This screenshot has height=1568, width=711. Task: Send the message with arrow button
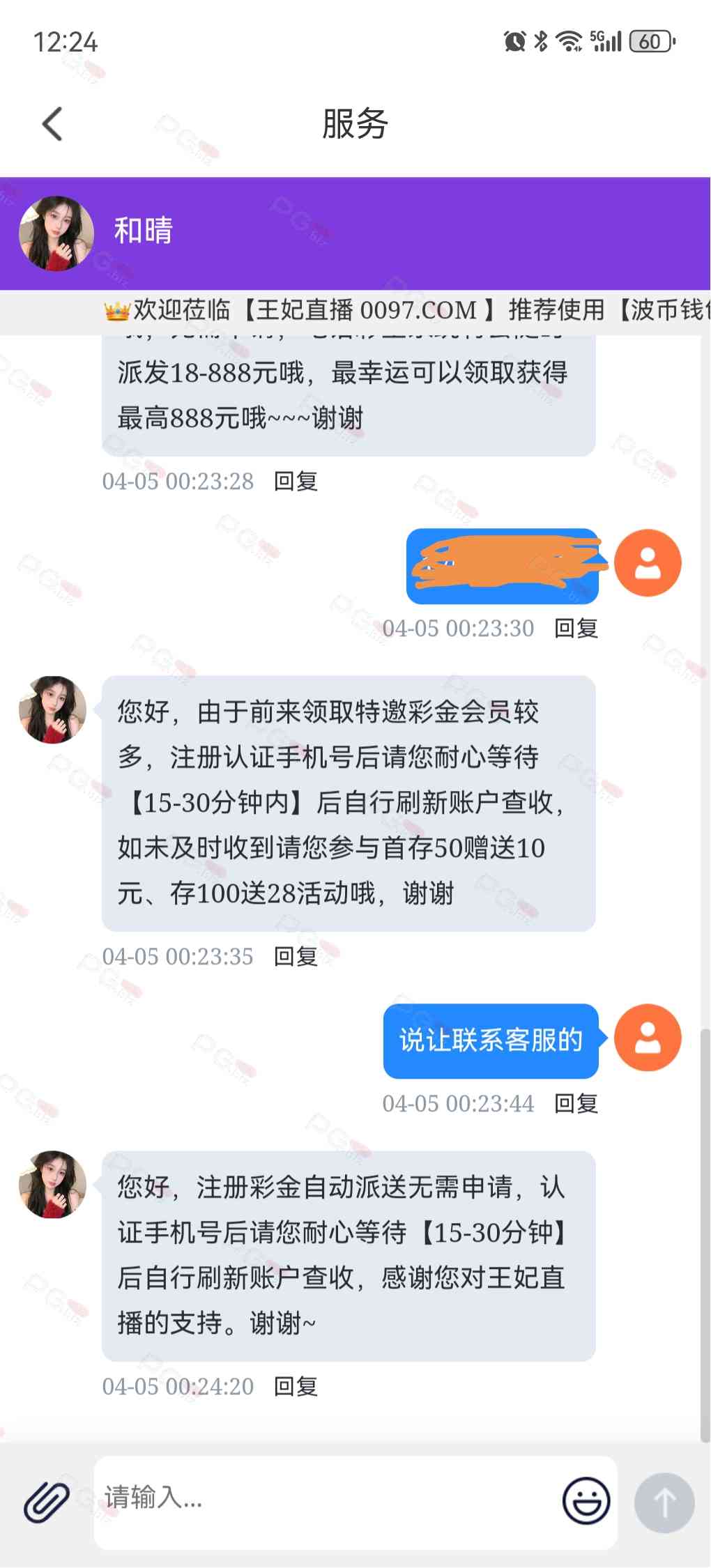pyautogui.click(x=664, y=1502)
